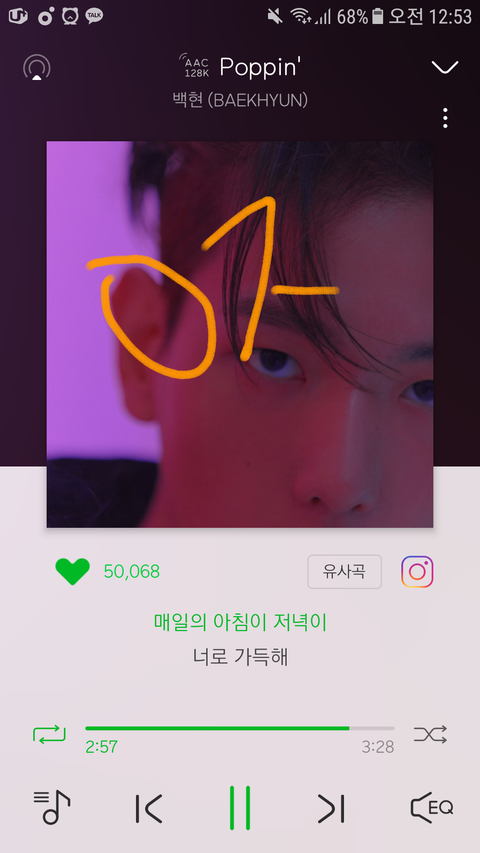Open full lyrics from the lyric lines
The height and width of the screenshot is (853, 480).
pos(240,639)
